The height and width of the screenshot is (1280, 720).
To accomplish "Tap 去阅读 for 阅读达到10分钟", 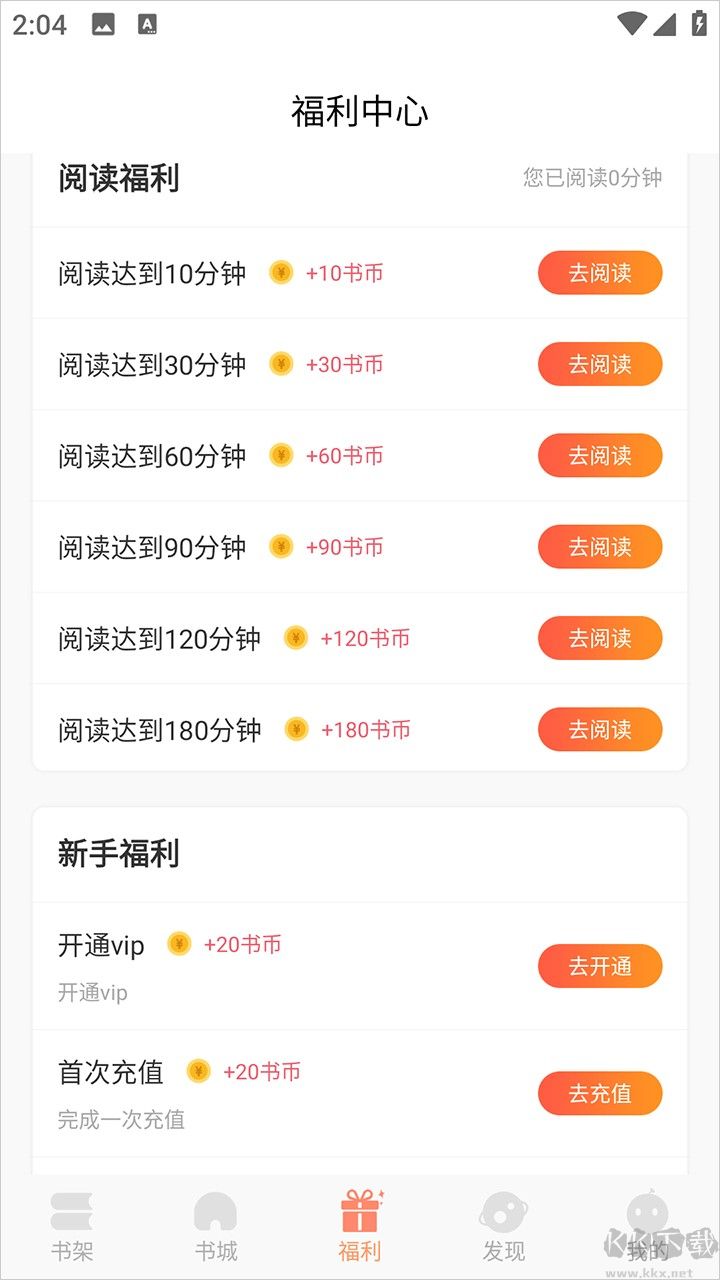I will pyautogui.click(x=600, y=273).
